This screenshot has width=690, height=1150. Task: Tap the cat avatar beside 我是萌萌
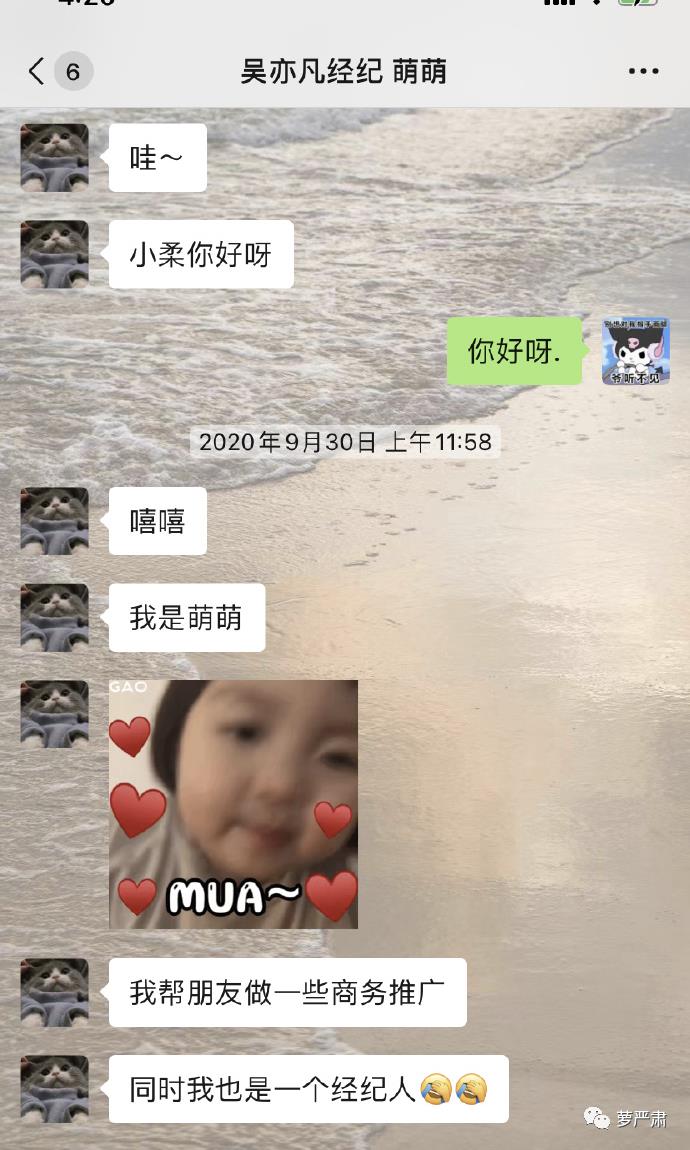(55, 618)
